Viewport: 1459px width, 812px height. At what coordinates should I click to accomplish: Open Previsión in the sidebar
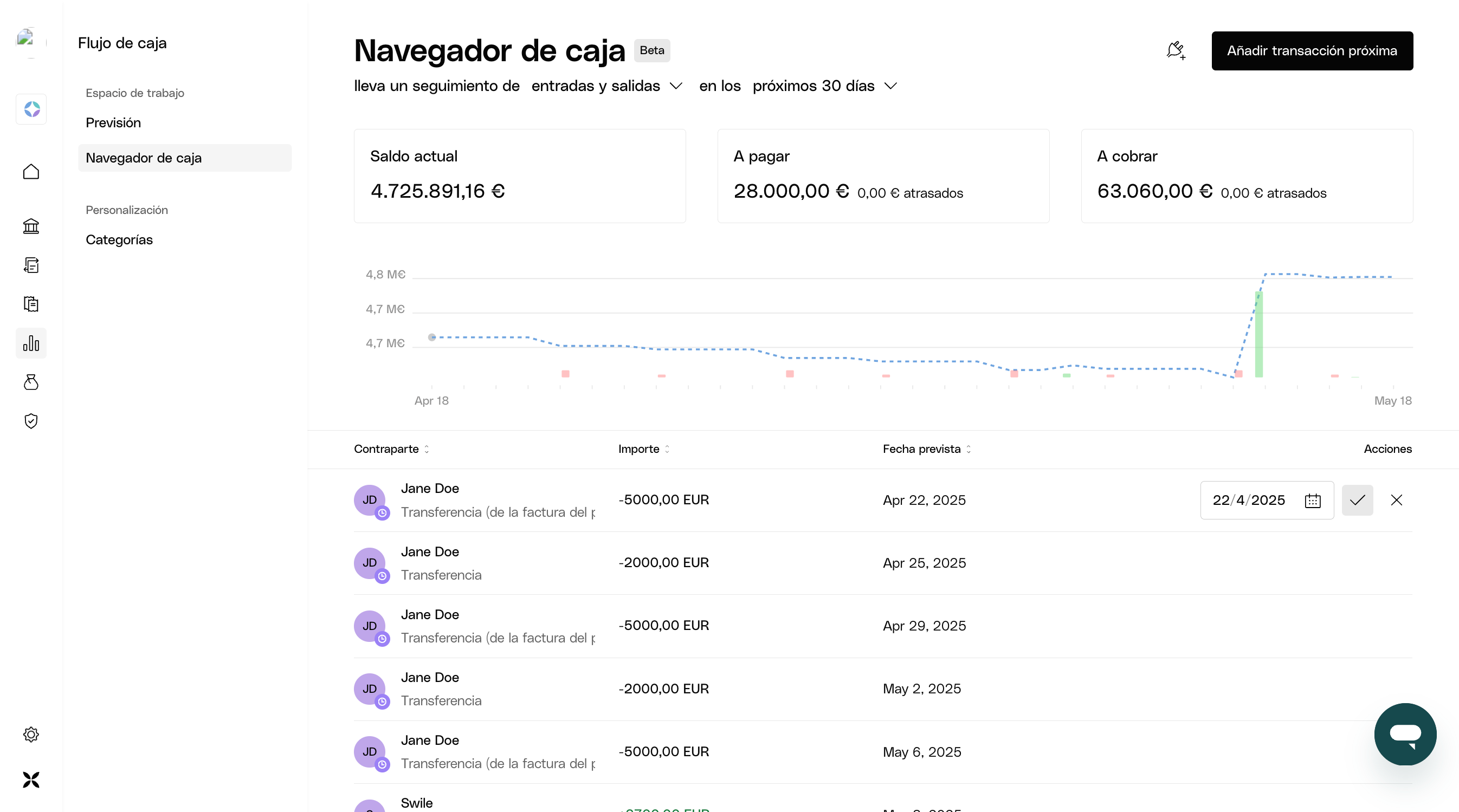coord(113,123)
